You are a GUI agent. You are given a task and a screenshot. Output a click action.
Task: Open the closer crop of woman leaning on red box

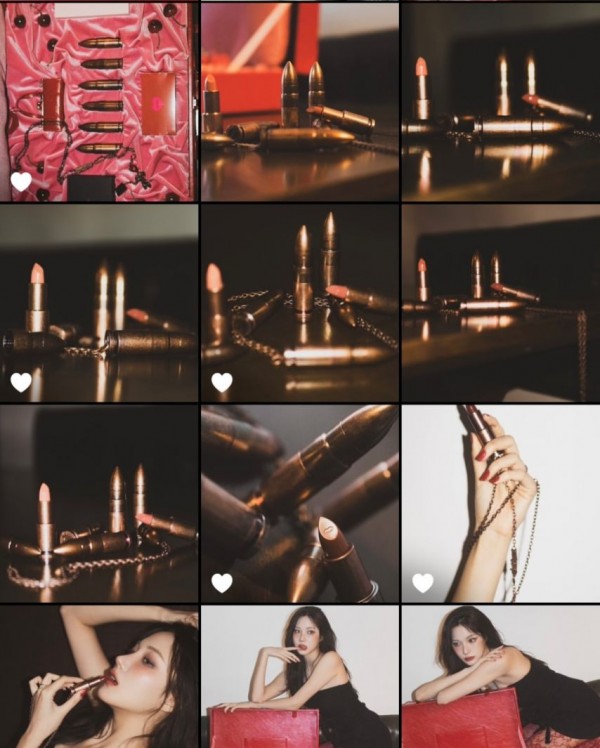click(499, 677)
